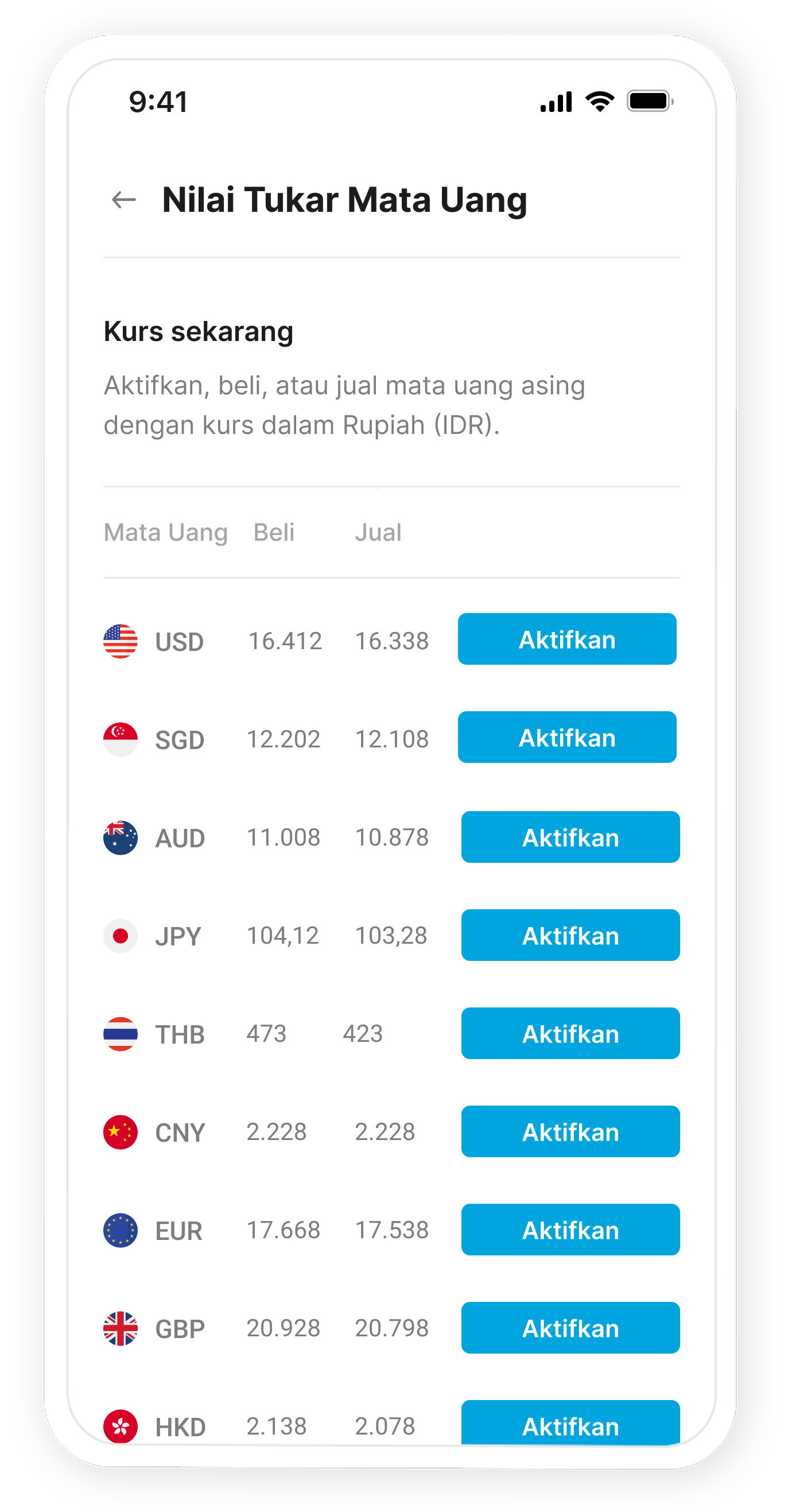Tap Aktifkan for SGD

point(566,737)
